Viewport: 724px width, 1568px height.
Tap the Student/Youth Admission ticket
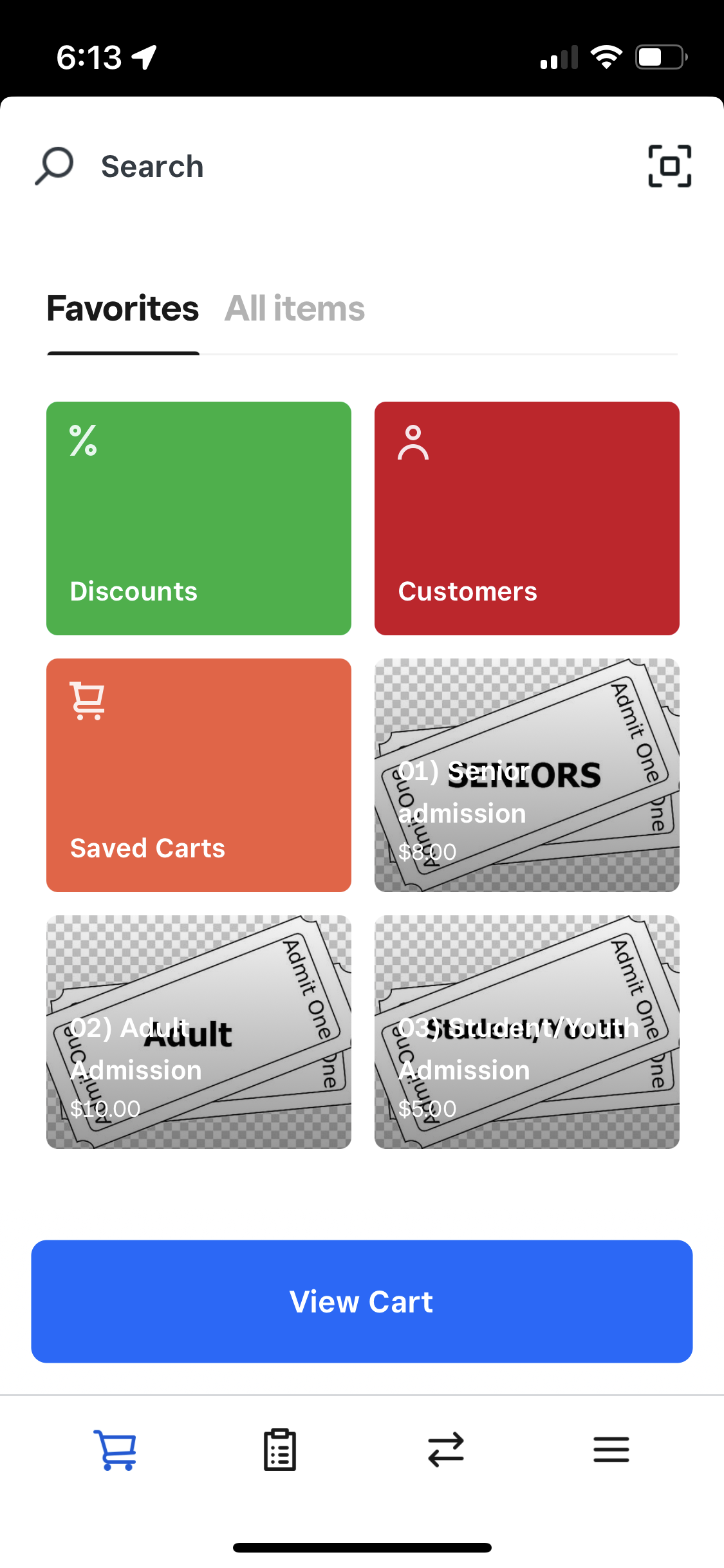[526, 1031]
